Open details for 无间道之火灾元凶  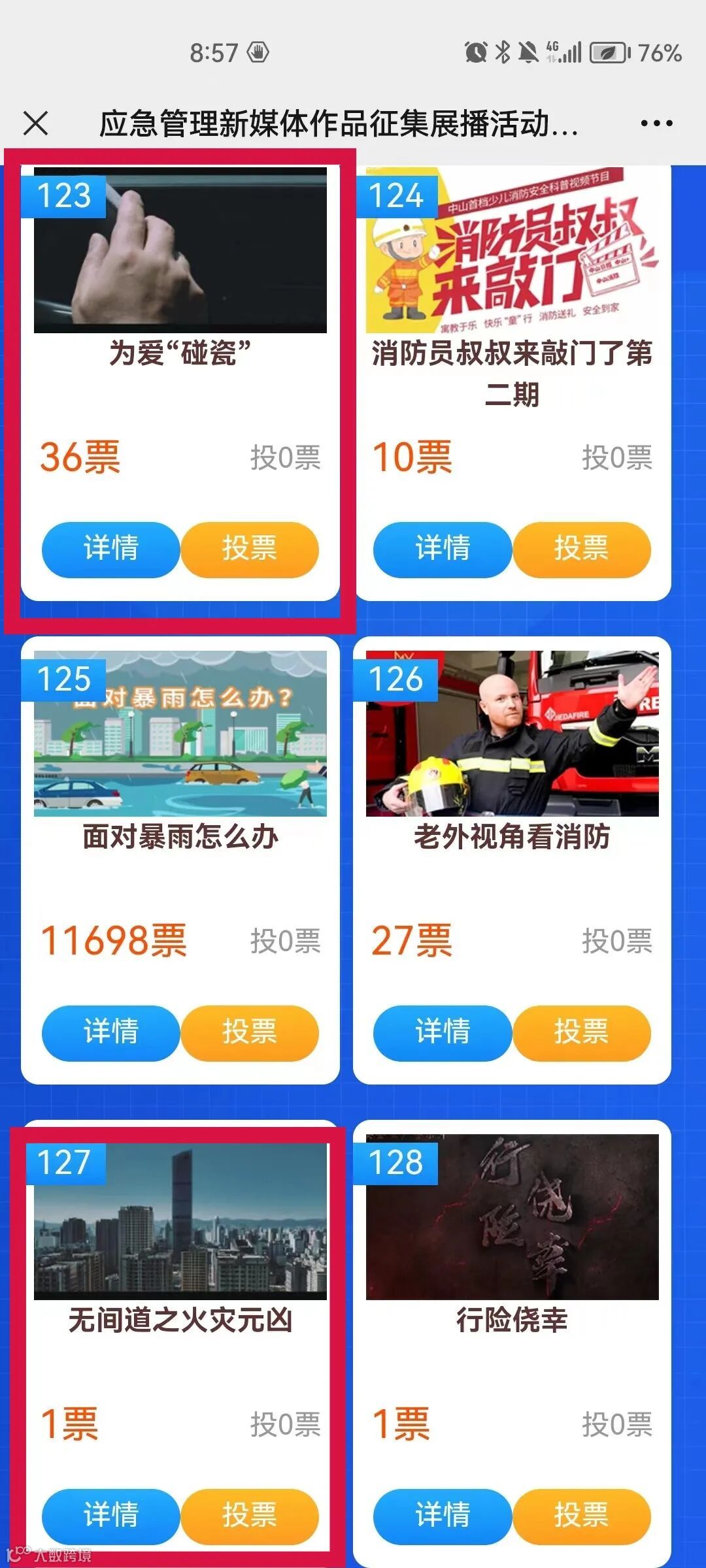coord(110,1516)
